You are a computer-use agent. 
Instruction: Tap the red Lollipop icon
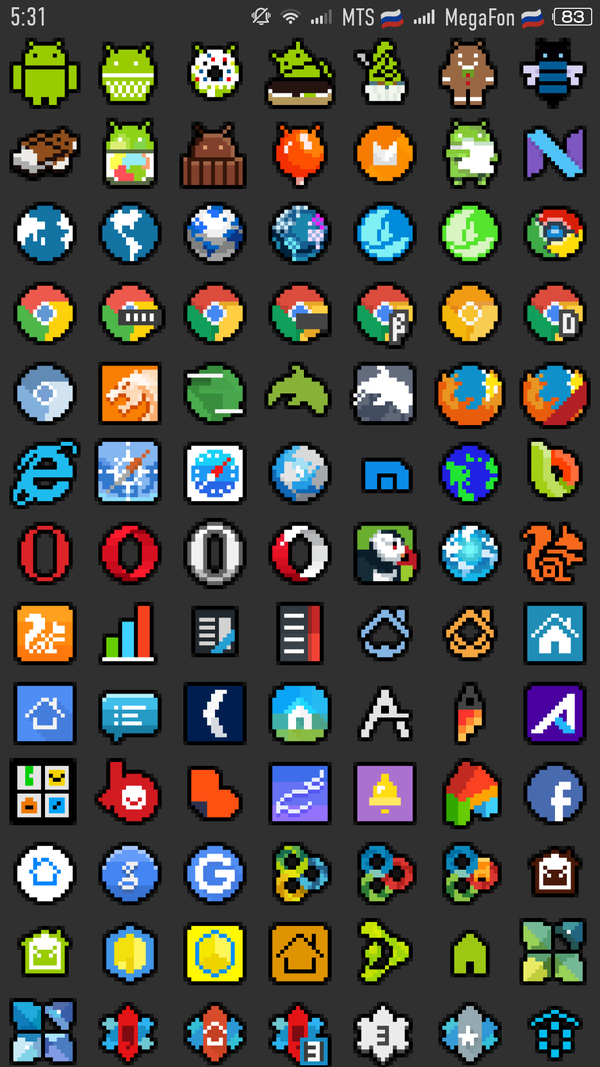[300, 154]
